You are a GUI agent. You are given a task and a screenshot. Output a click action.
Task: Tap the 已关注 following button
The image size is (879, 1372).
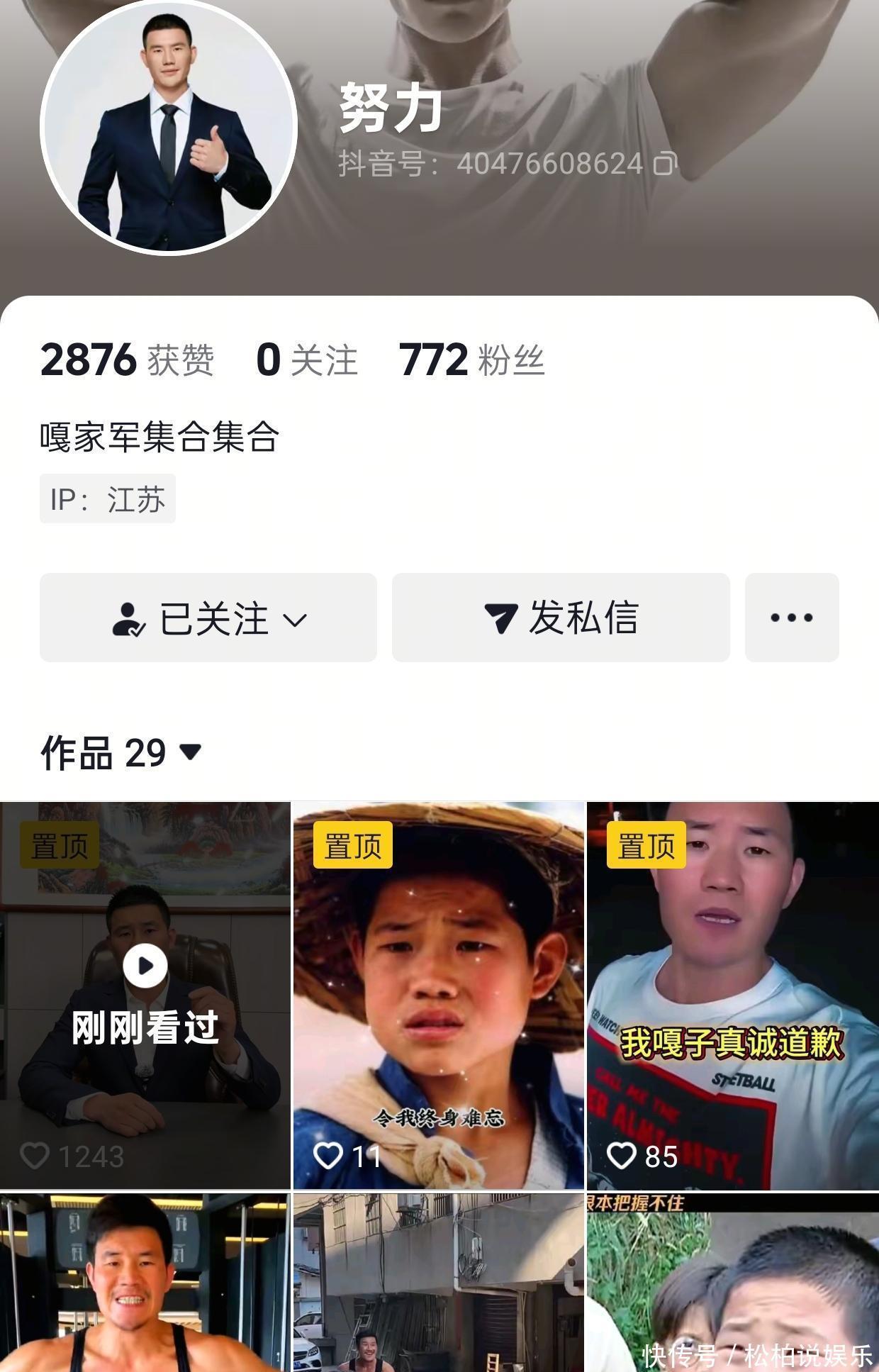point(208,618)
